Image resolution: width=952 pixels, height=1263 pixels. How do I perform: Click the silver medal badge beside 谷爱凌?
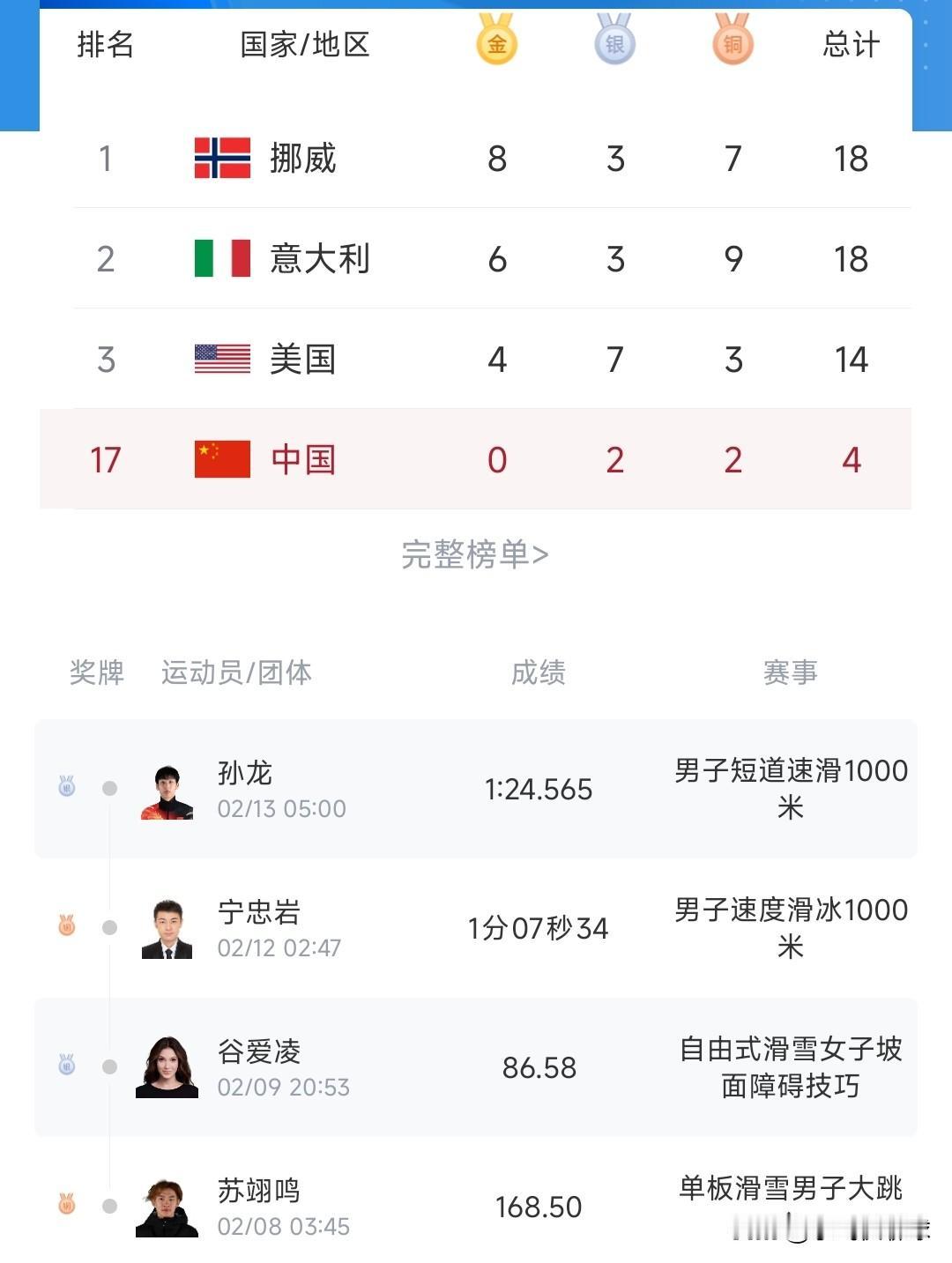[67, 1066]
